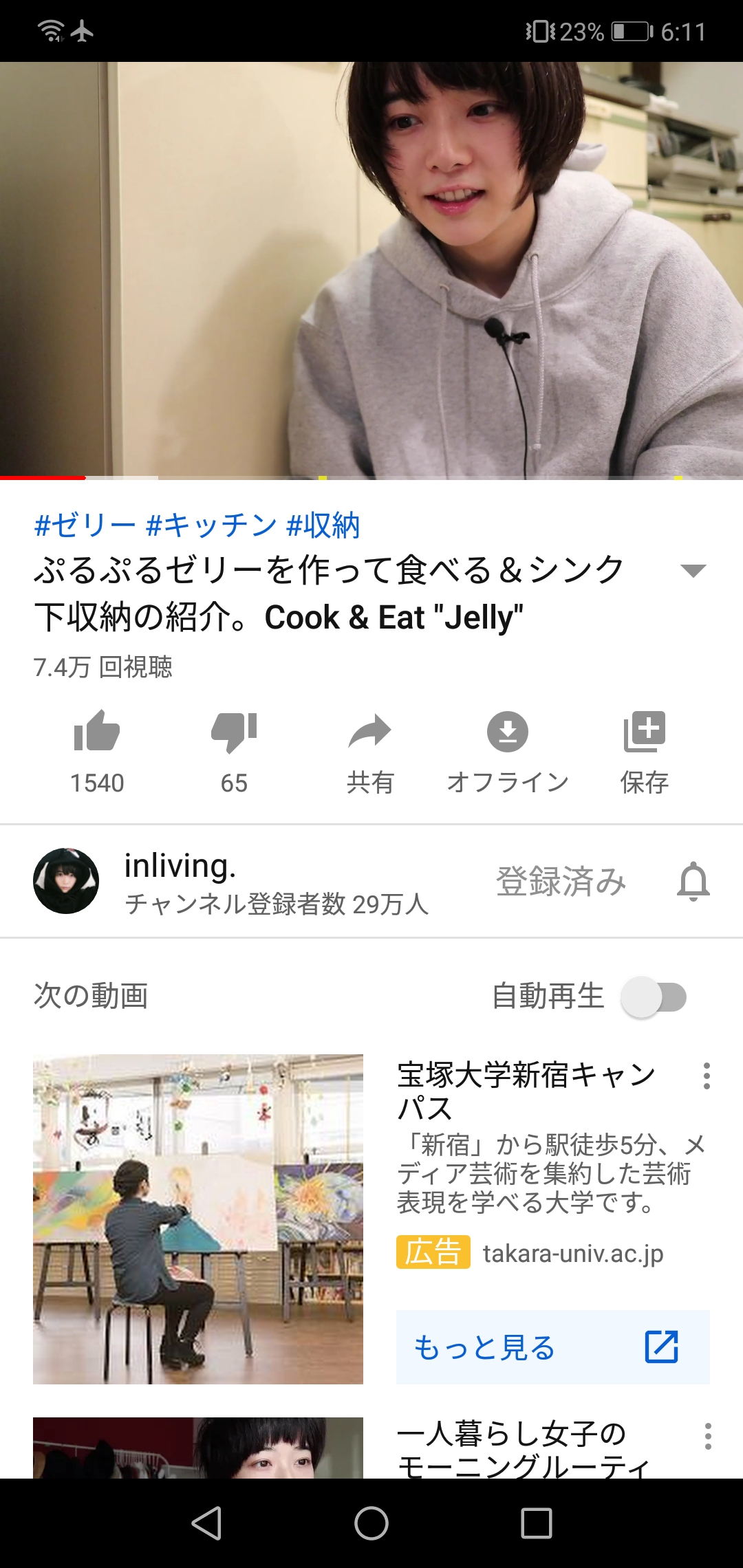Open options menu for 宝塚大学 ad
This screenshot has width=743, height=1568.
point(707,1076)
